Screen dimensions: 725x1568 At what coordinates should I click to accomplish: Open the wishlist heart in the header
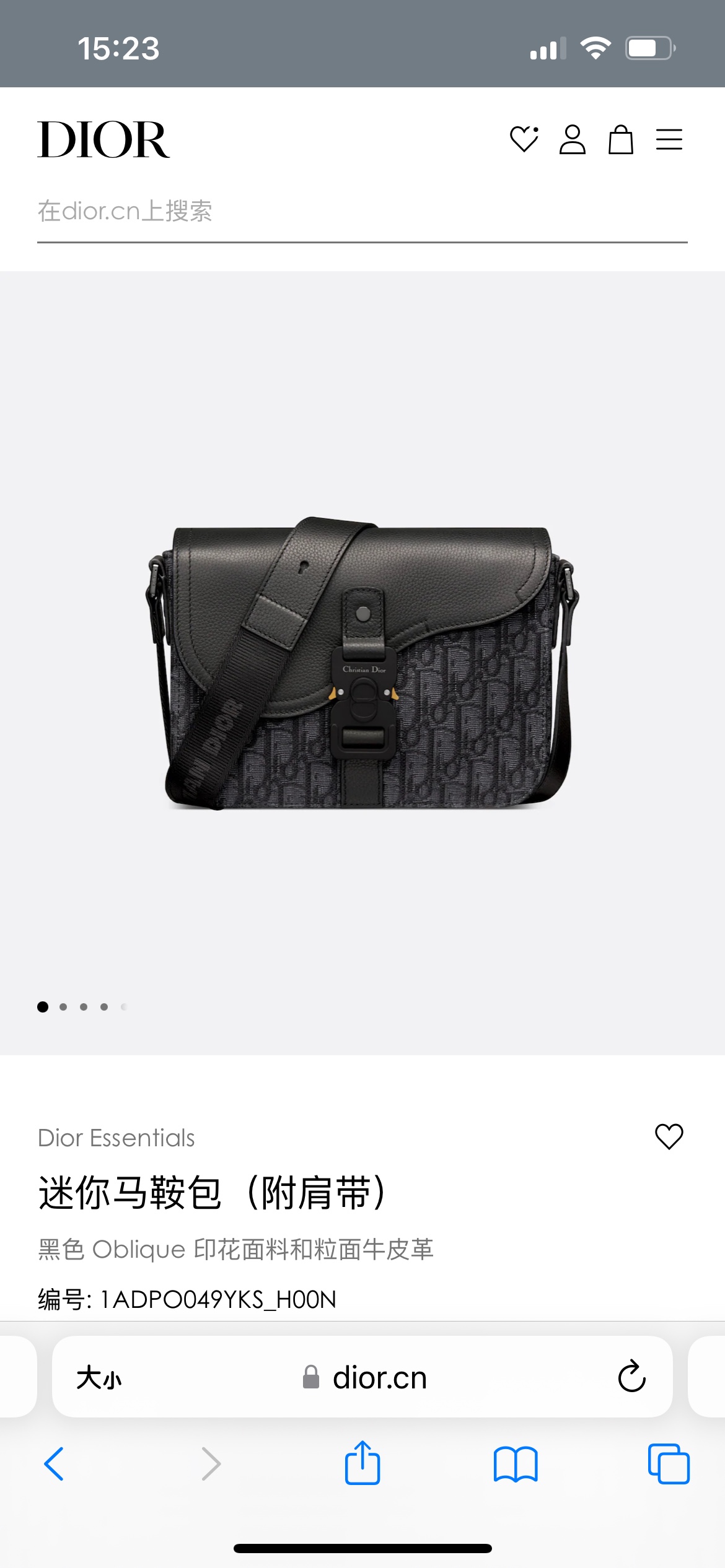(524, 139)
